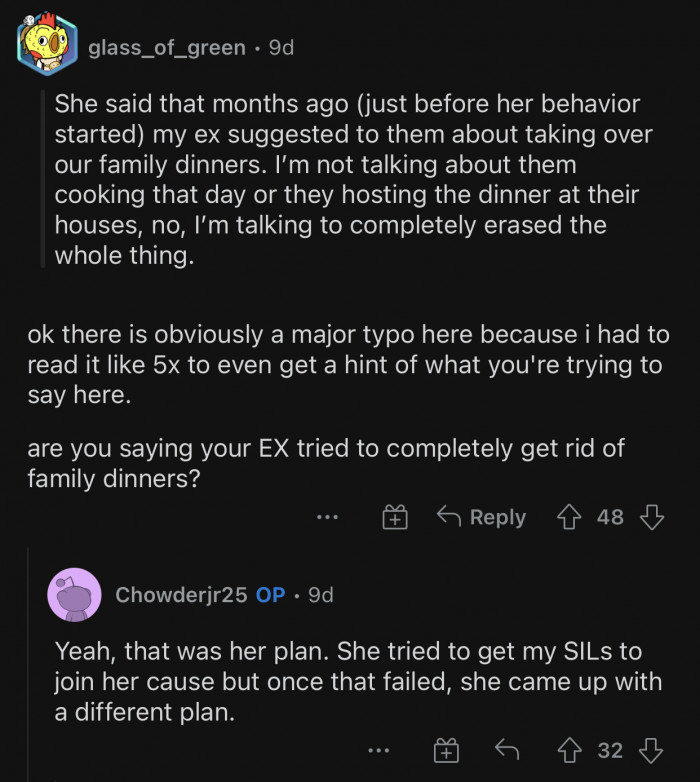Give award to glass_of_green's comment

(x=395, y=517)
